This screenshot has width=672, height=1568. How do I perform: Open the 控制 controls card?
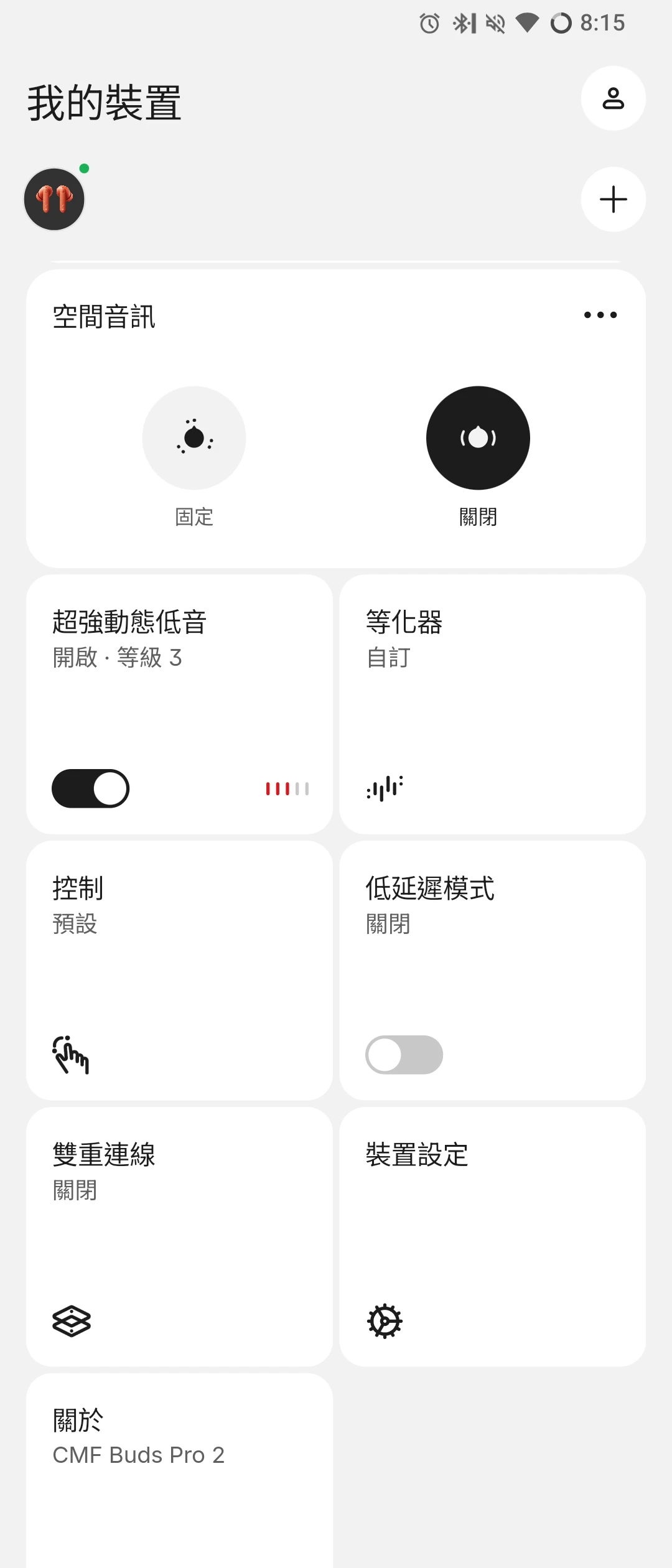[179, 970]
